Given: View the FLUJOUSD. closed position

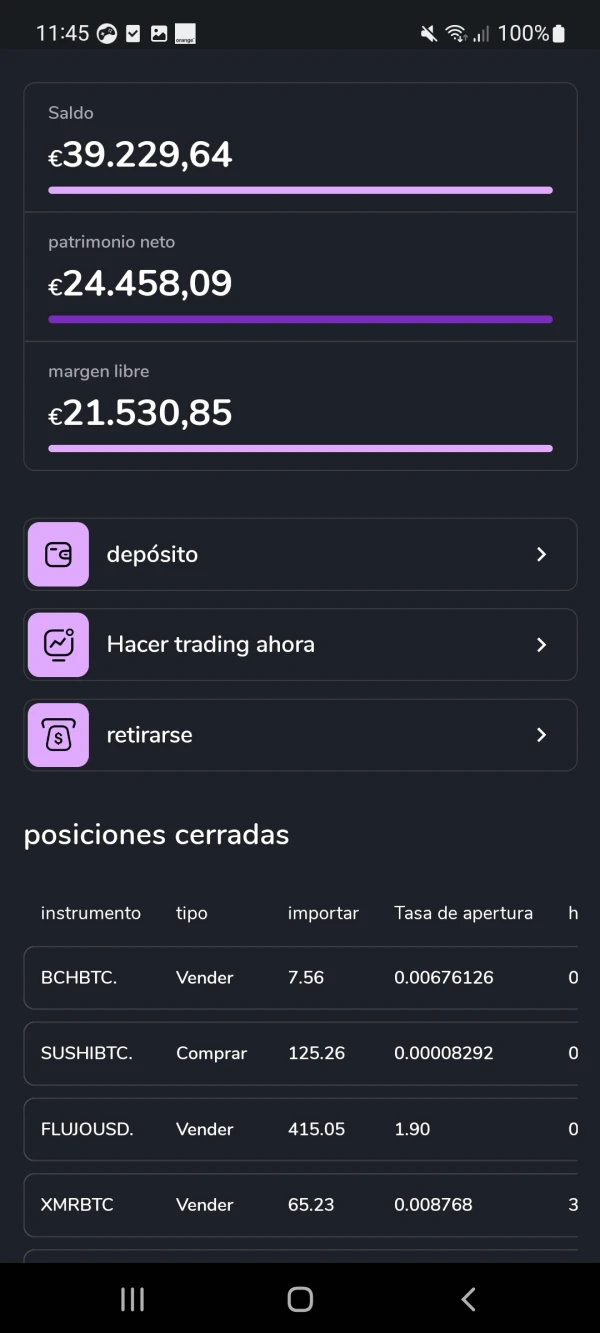Looking at the screenshot, I should point(300,1129).
